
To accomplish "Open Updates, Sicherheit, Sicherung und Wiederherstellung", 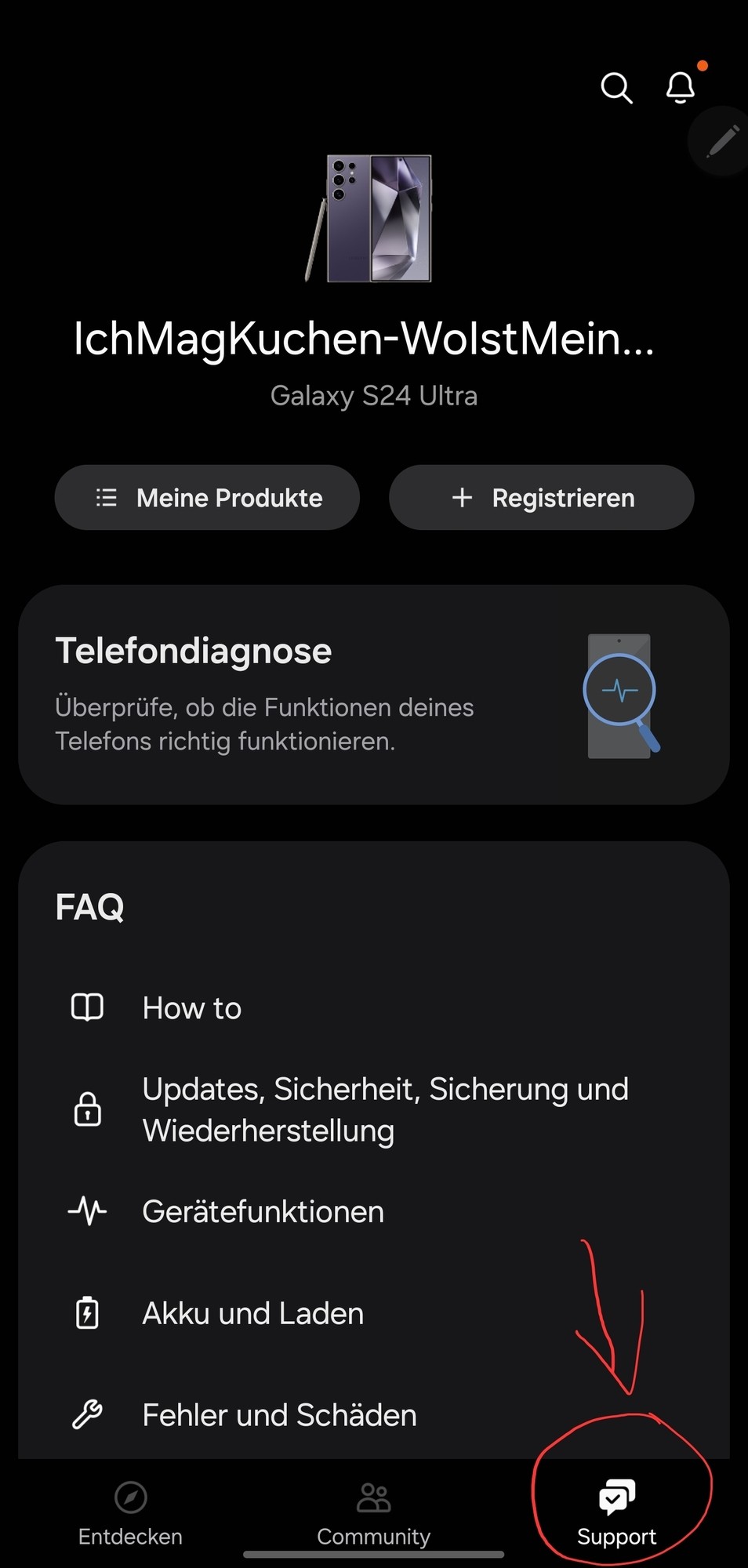I will (384, 1109).
